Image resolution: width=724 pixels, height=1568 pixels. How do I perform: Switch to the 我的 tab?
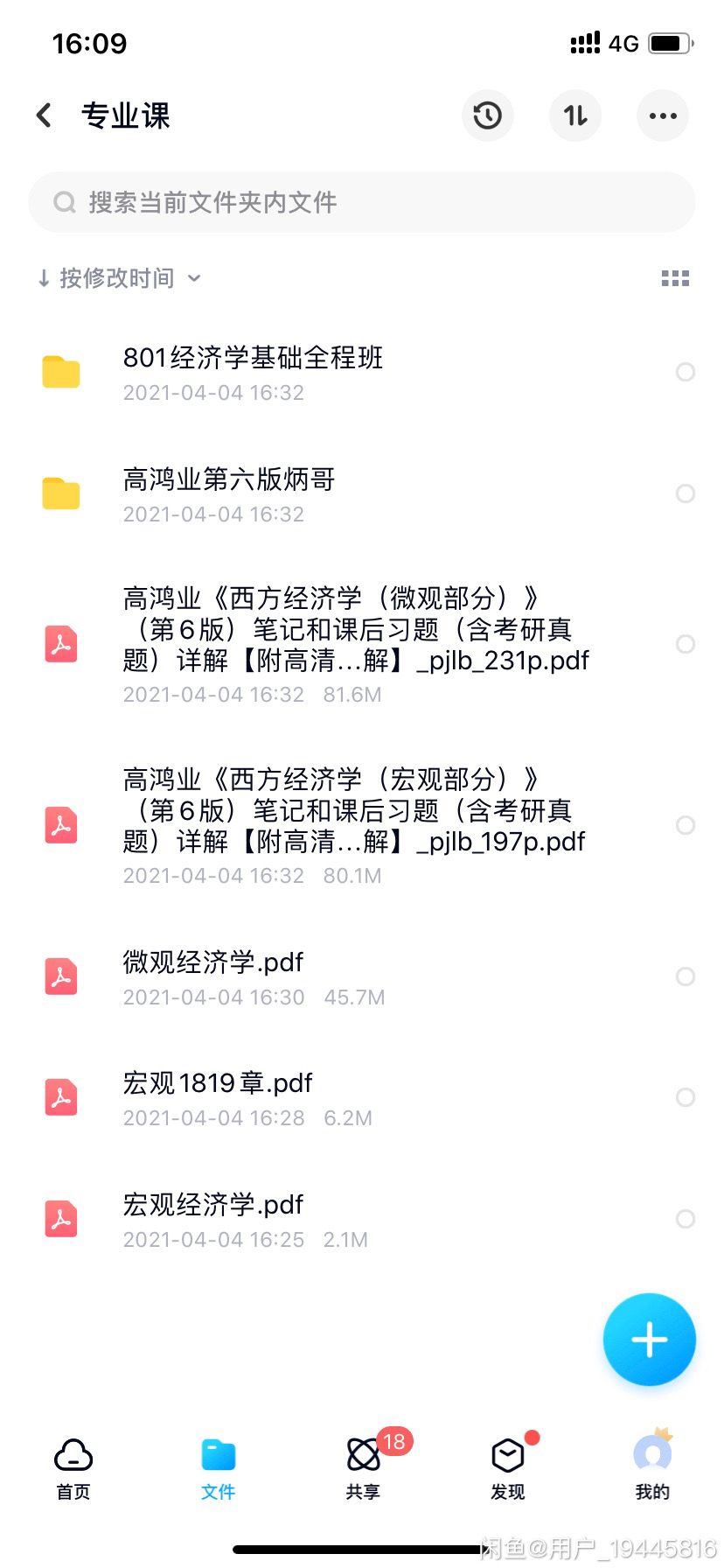coord(652,1469)
